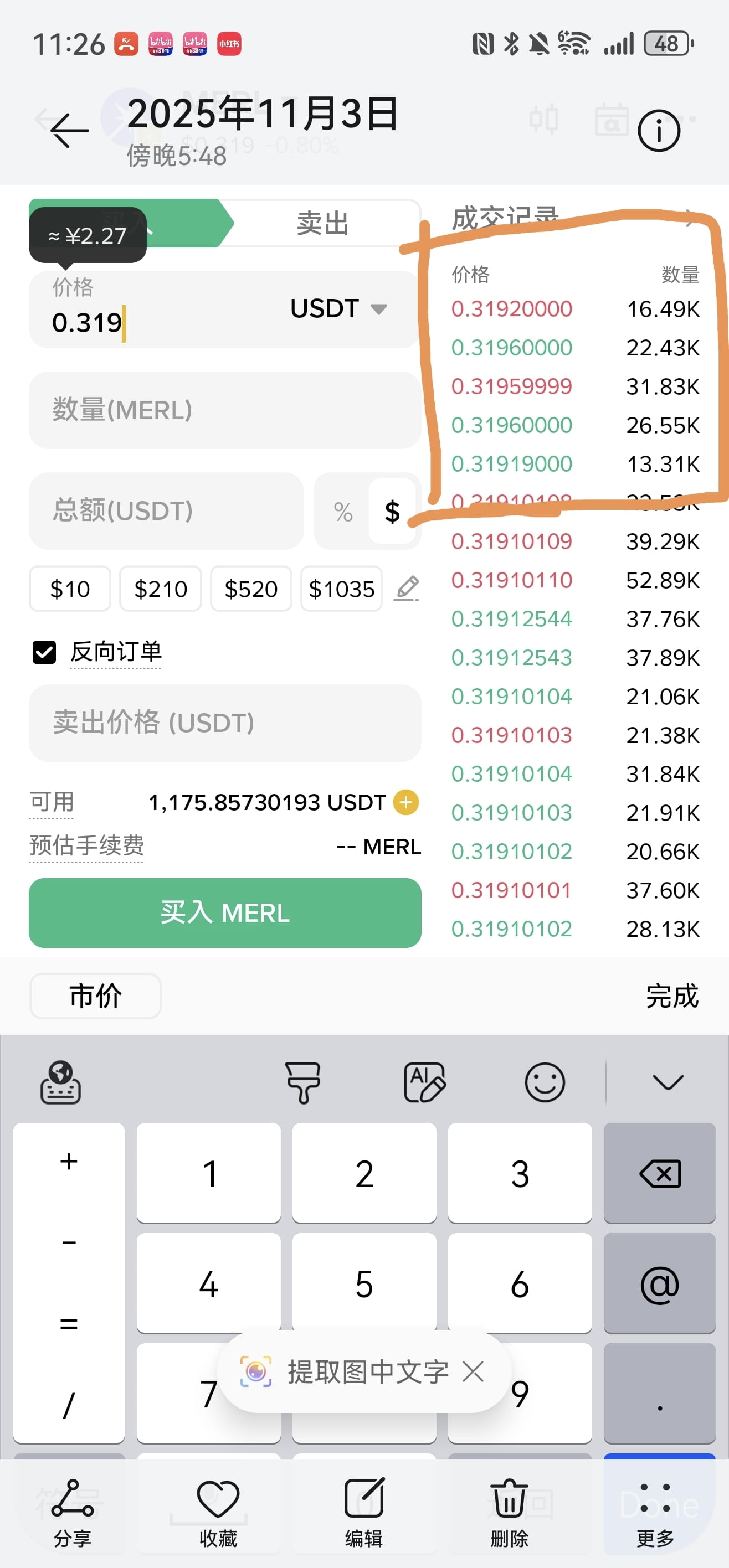Dismiss the 提取图中文字 suggestion pill
The height and width of the screenshot is (1568, 729).
pyautogui.click(x=473, y=1372)
